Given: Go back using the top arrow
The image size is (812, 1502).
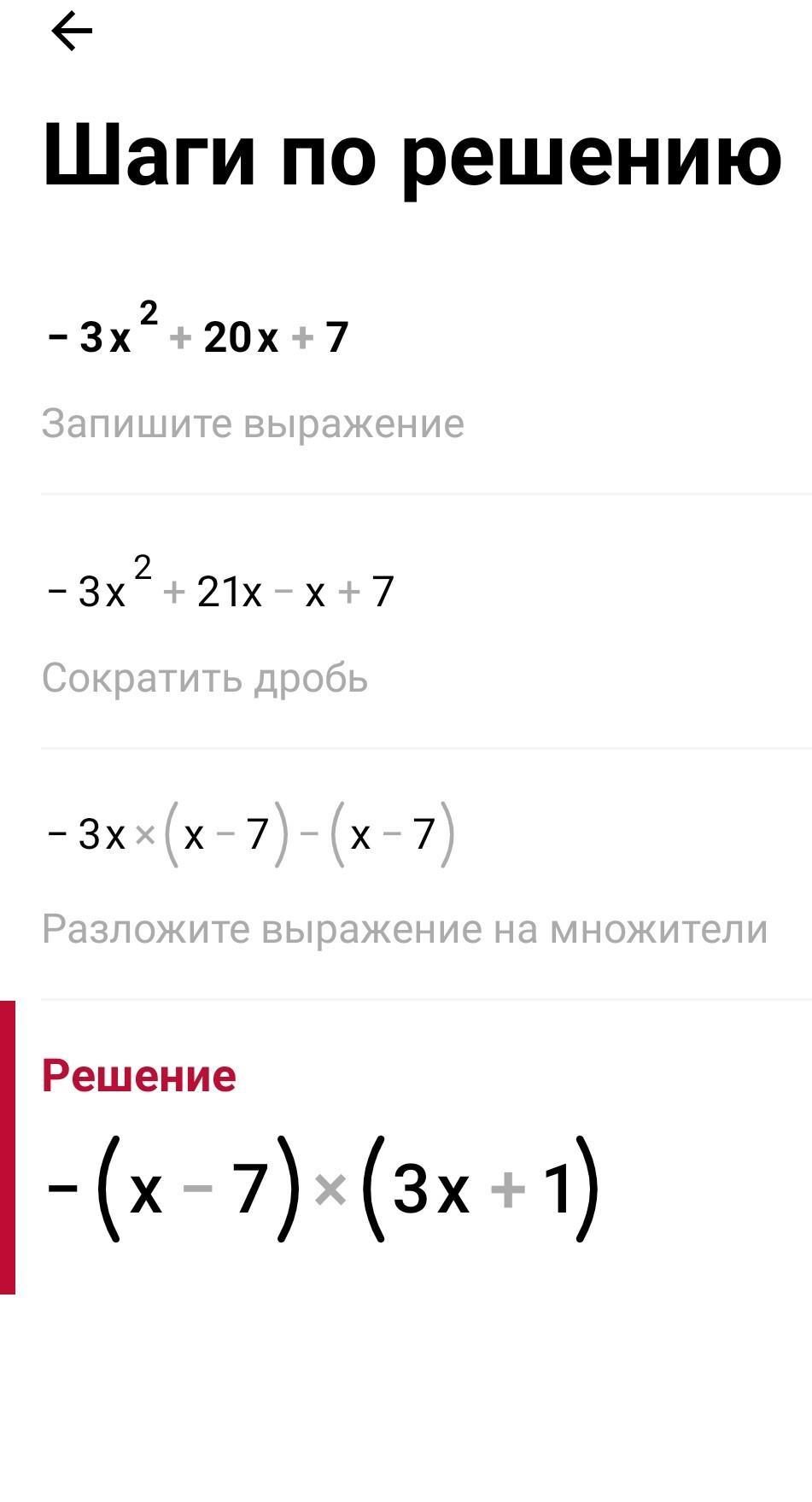Looking at the screenshot, I should (72, 33).
